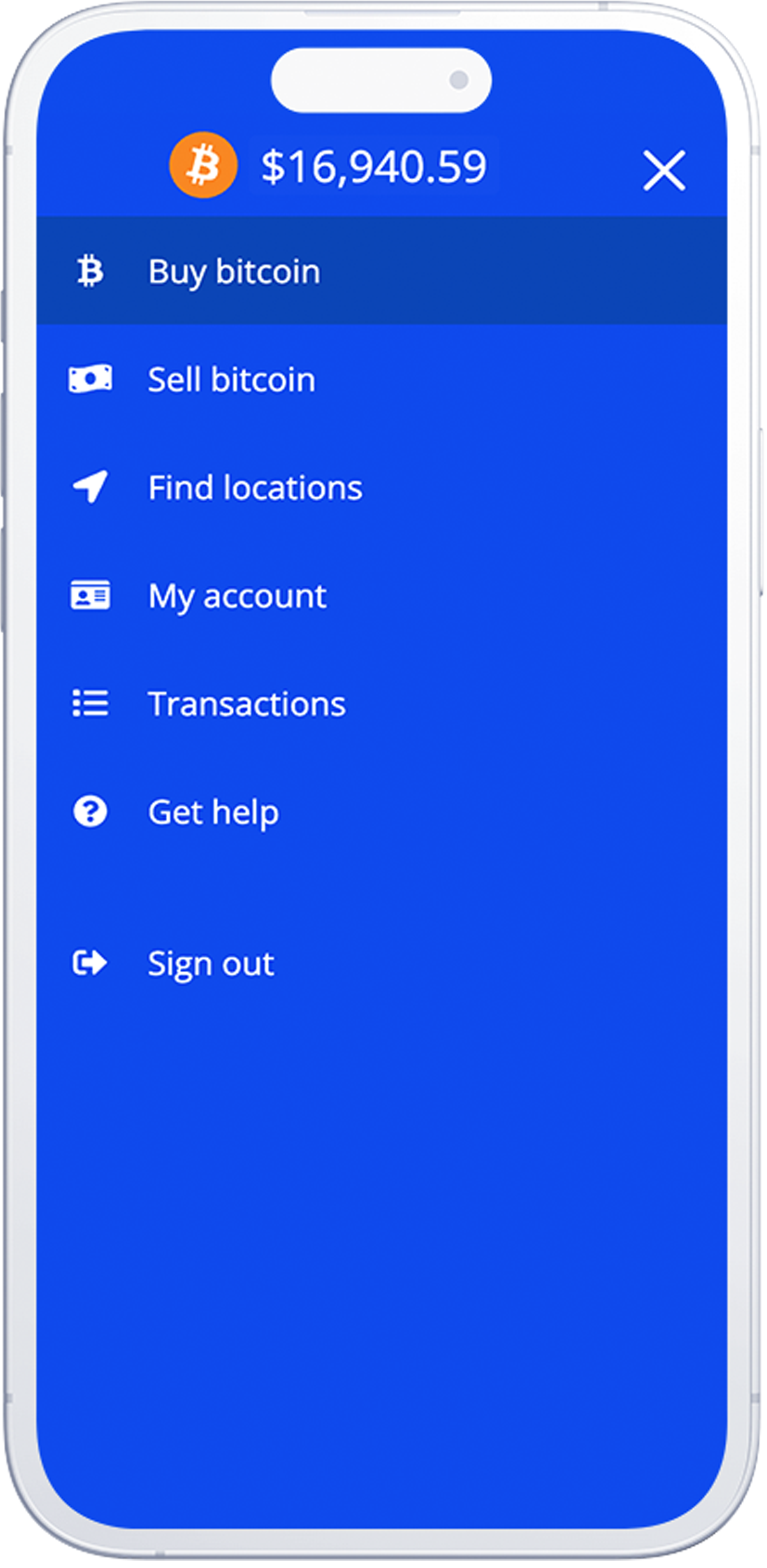The image size is (767, 1568).
Task: Open Find locations
Action: [254, 488]
